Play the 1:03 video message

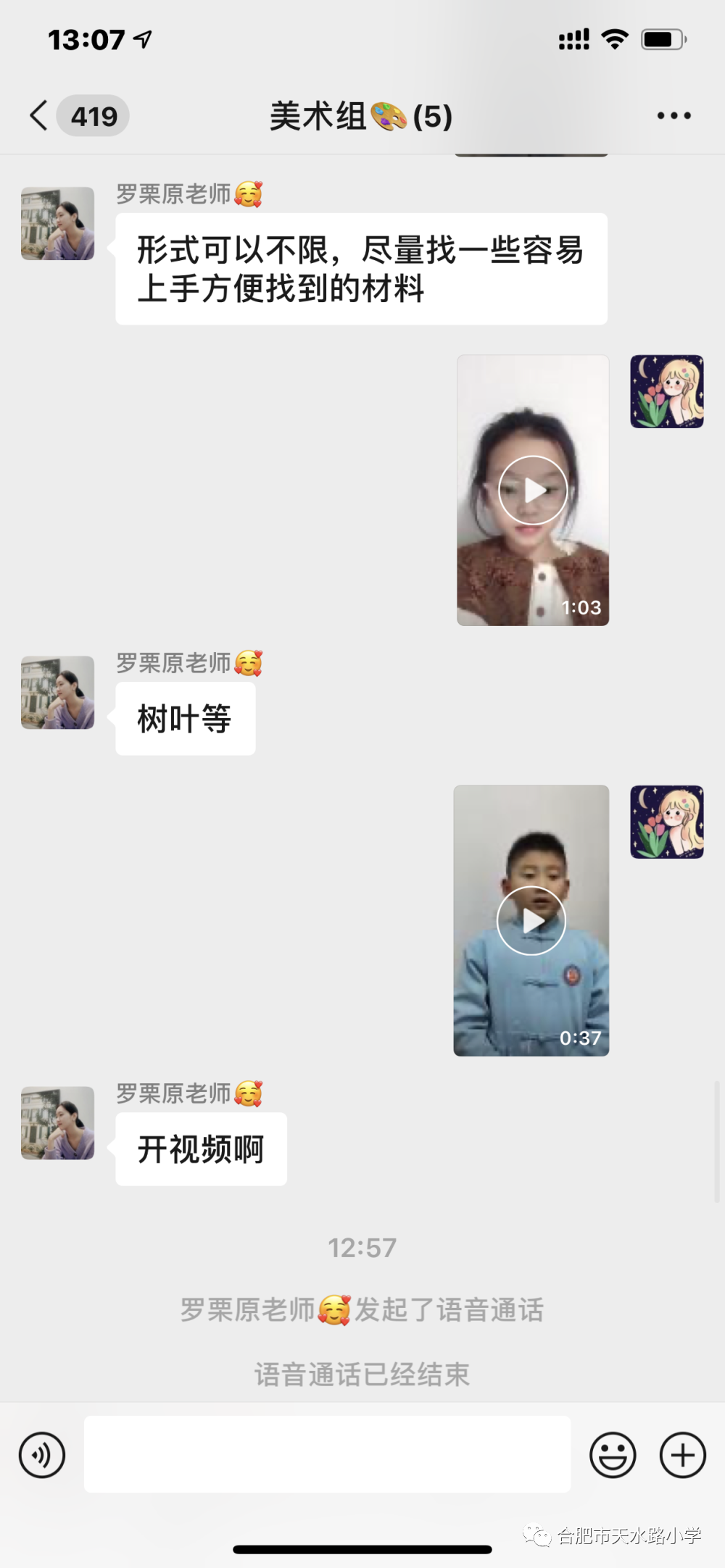click(533, 491)
